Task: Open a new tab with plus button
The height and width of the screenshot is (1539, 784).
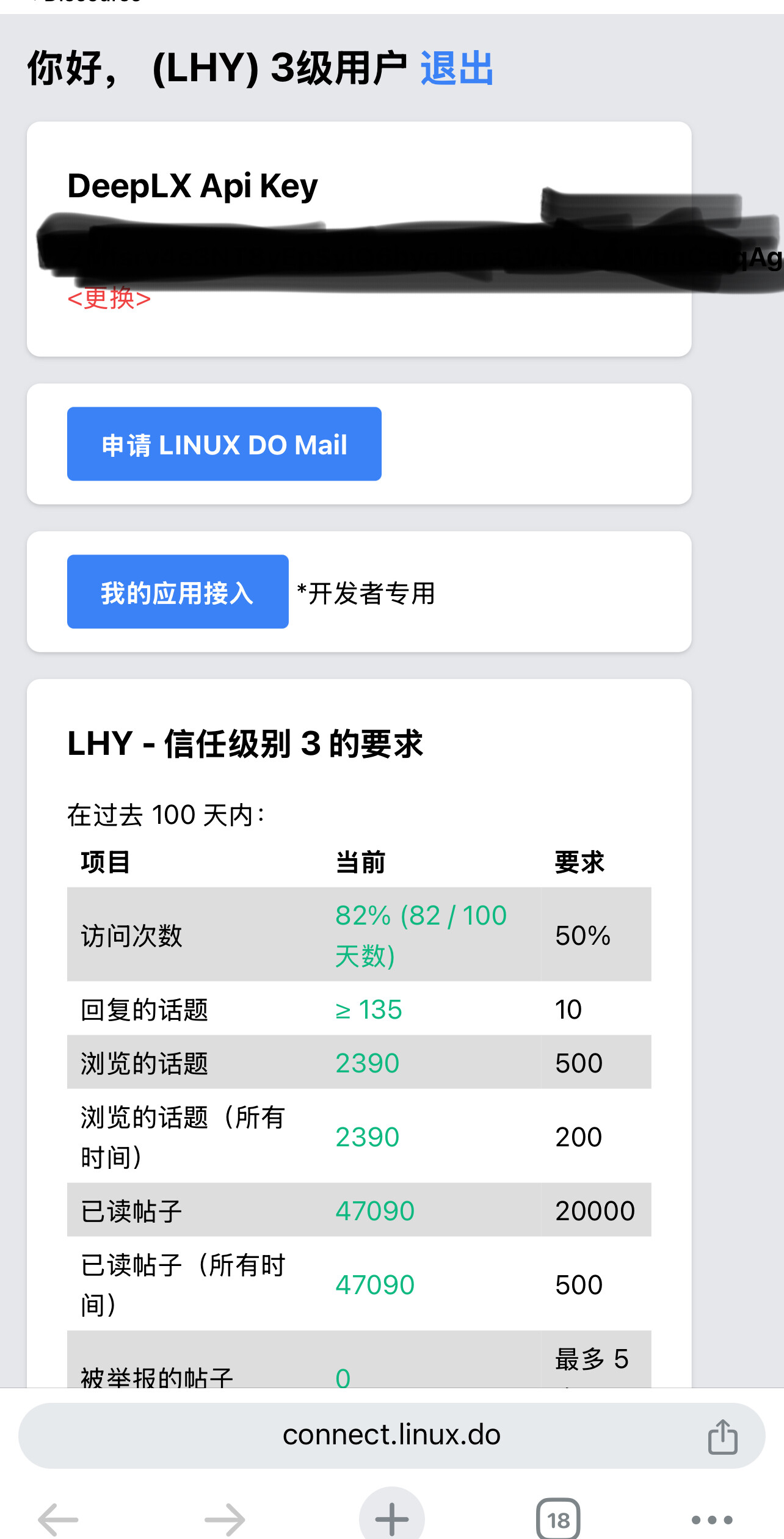Action: point(392,1516)
